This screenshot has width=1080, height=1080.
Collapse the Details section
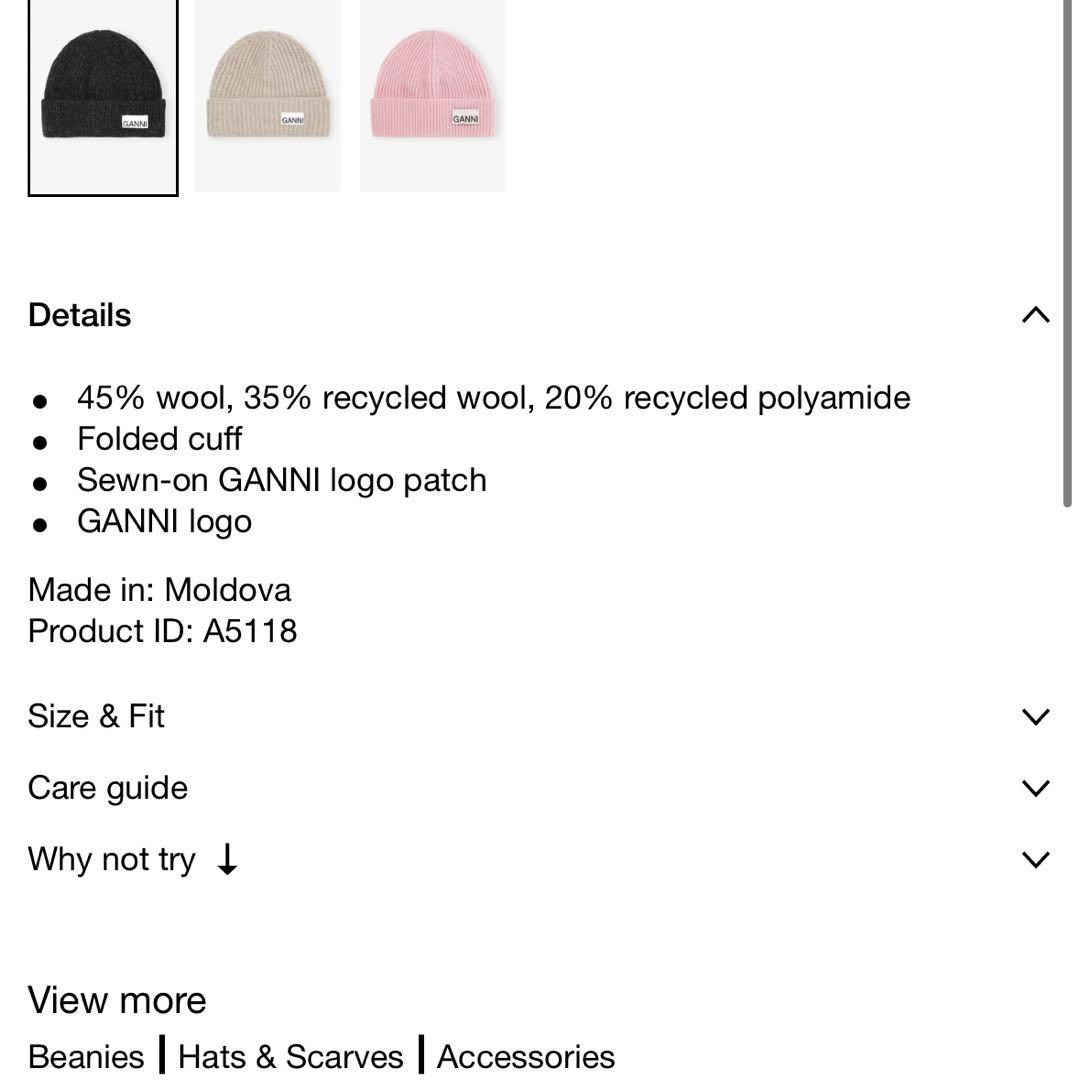coord(1036,315)
